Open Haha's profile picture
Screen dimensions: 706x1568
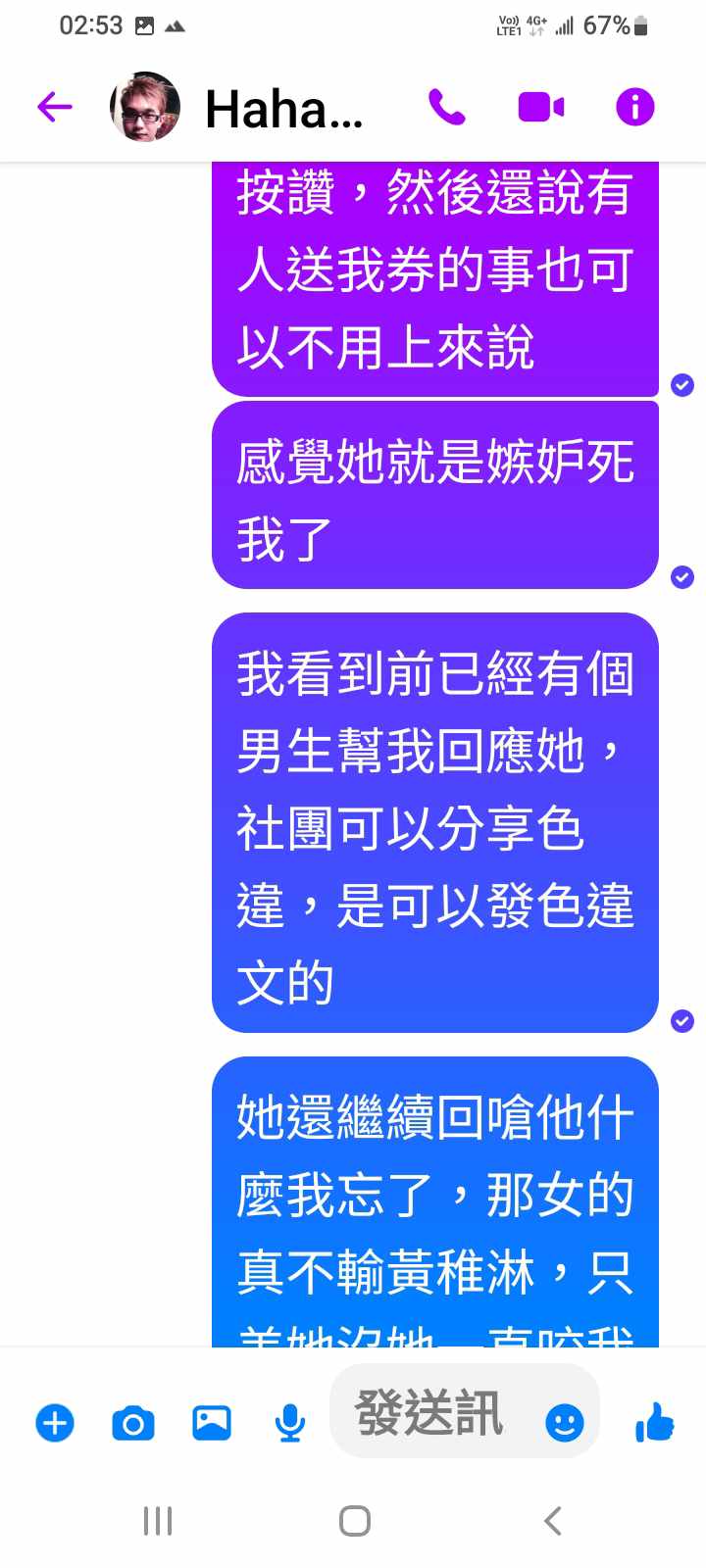pyautogui.click(x=145, y=107)
